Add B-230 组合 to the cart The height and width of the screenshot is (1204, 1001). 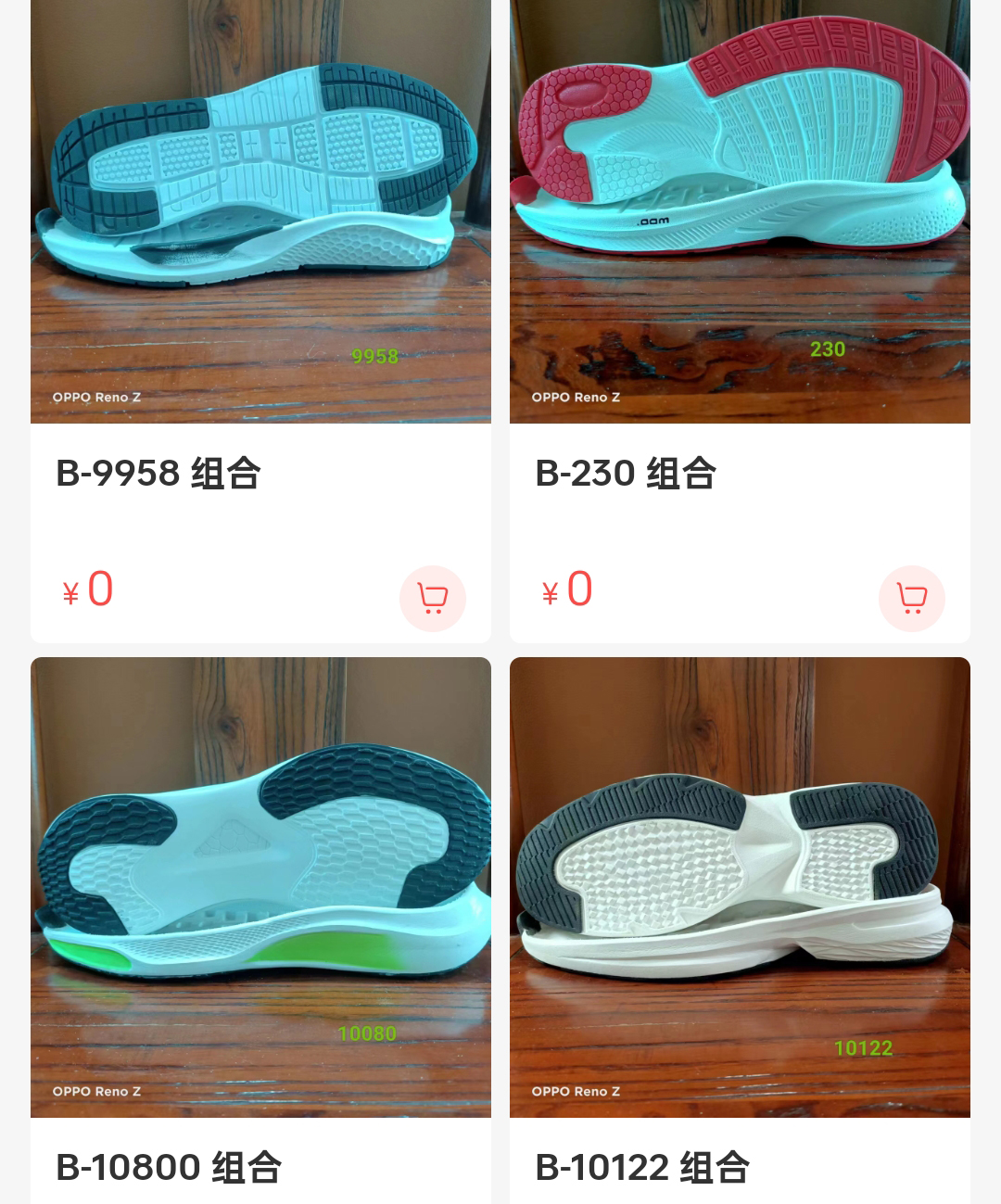click(x=911, y=599)
